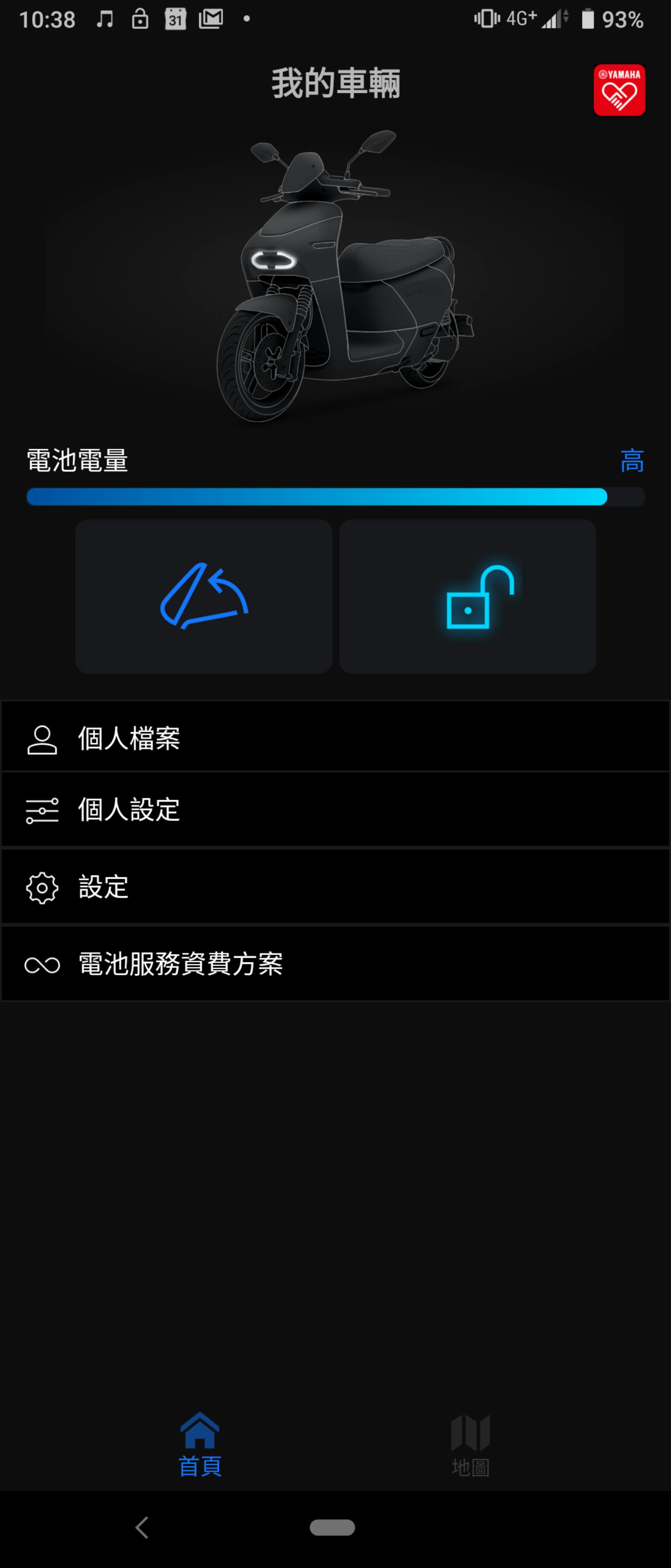Open the scooter seat trunk
Screen dimensions: 671x1568
pos(203,597)
